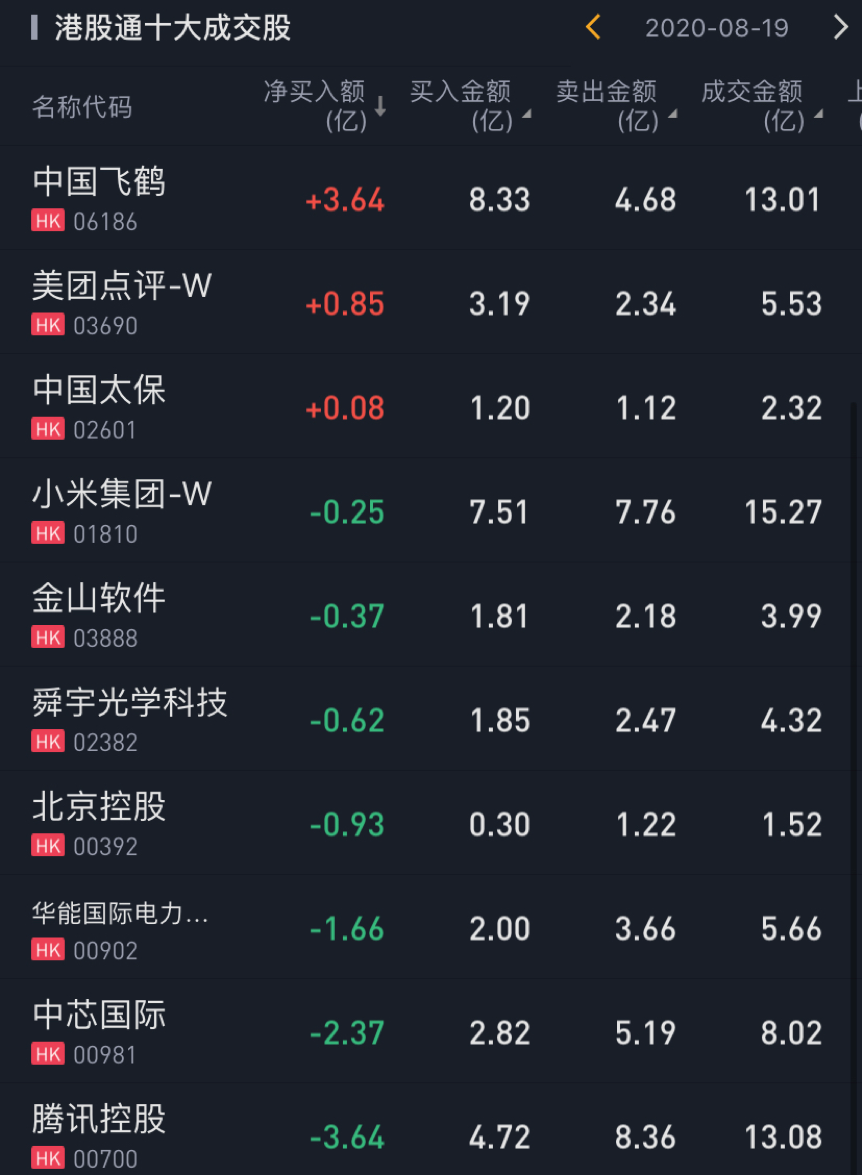Viewport: 862px width, 1175px height.
Task: Sort by 卖出金额 column
Action: coord(616,106)
